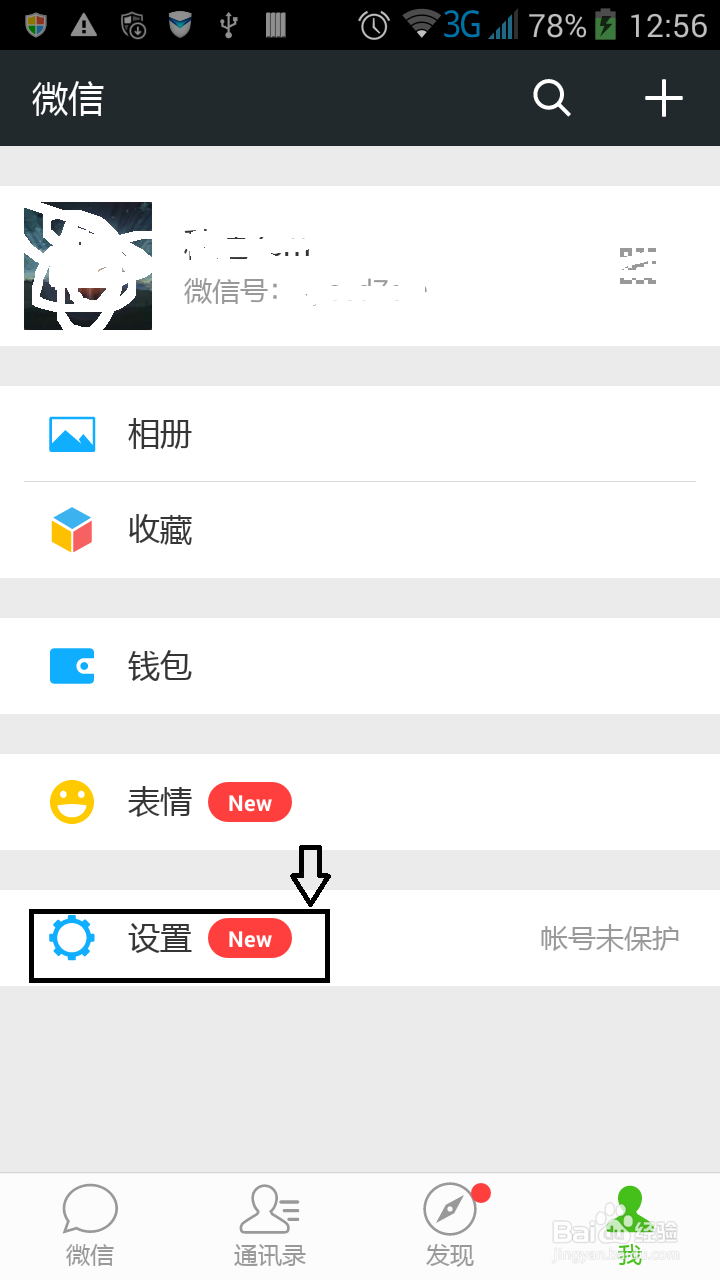
Task: Open the 发现 compass tab icon
Action: point(450,1213)
